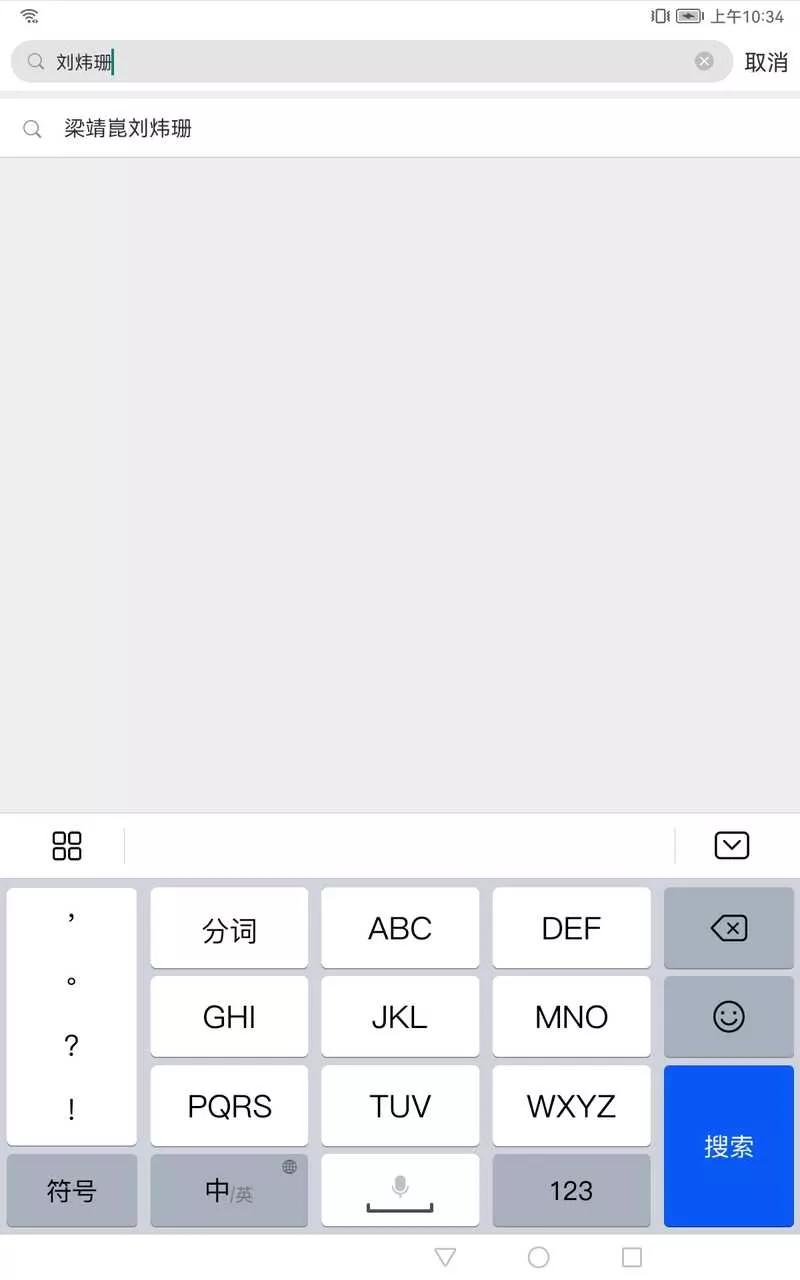Screen dimensions: 800x1280
Task: Cancel the search with 取消
Action: point(766,62)
